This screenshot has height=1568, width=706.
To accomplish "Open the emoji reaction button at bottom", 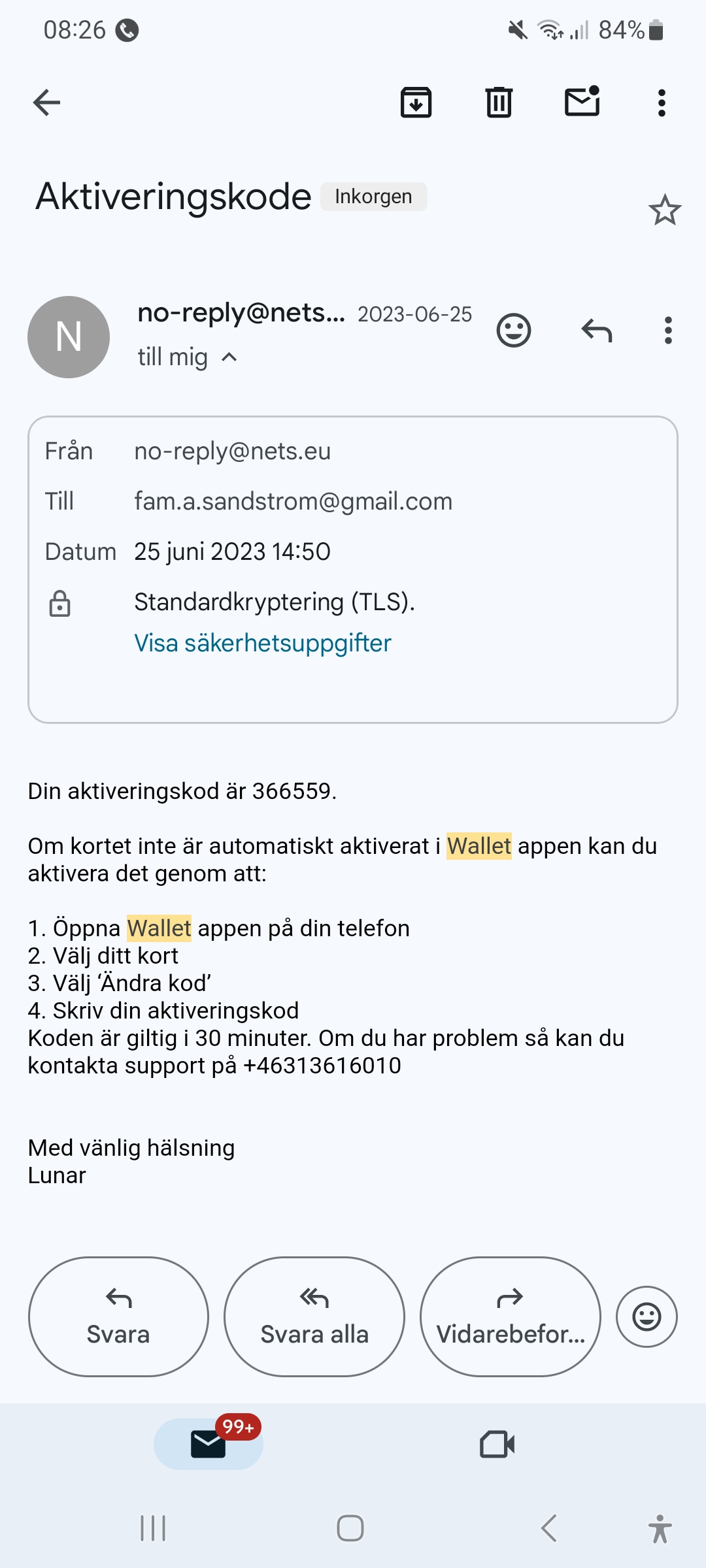I will coord(647,1316).
